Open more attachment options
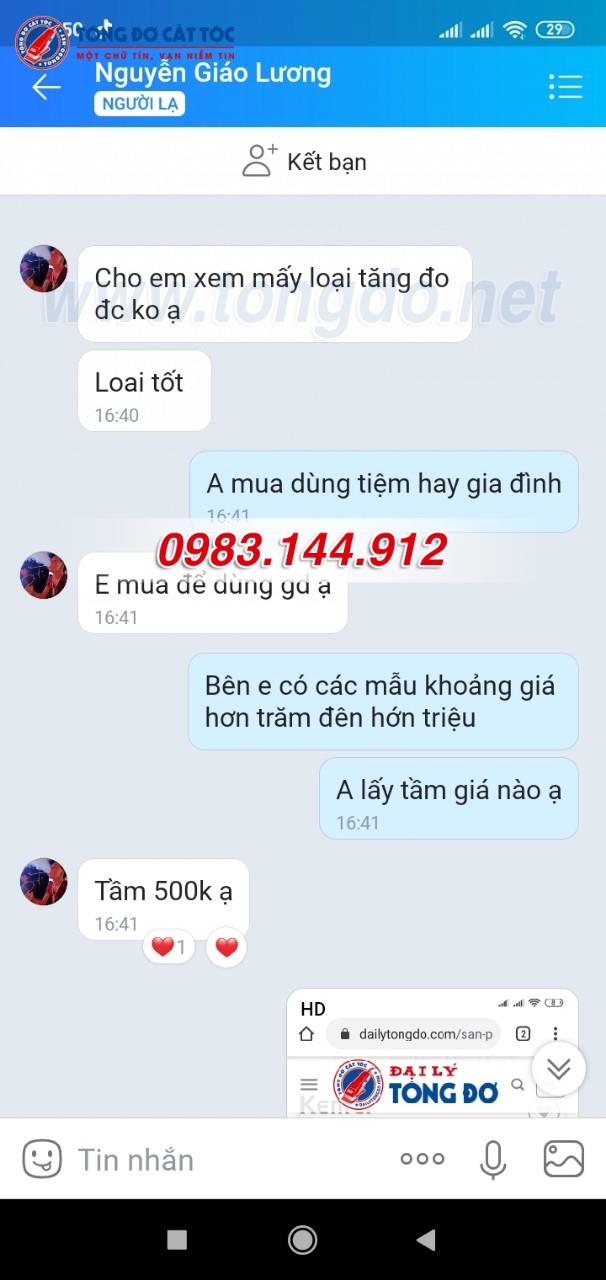This screenshot has height=1280, width=606. [x=422, y=1159]
